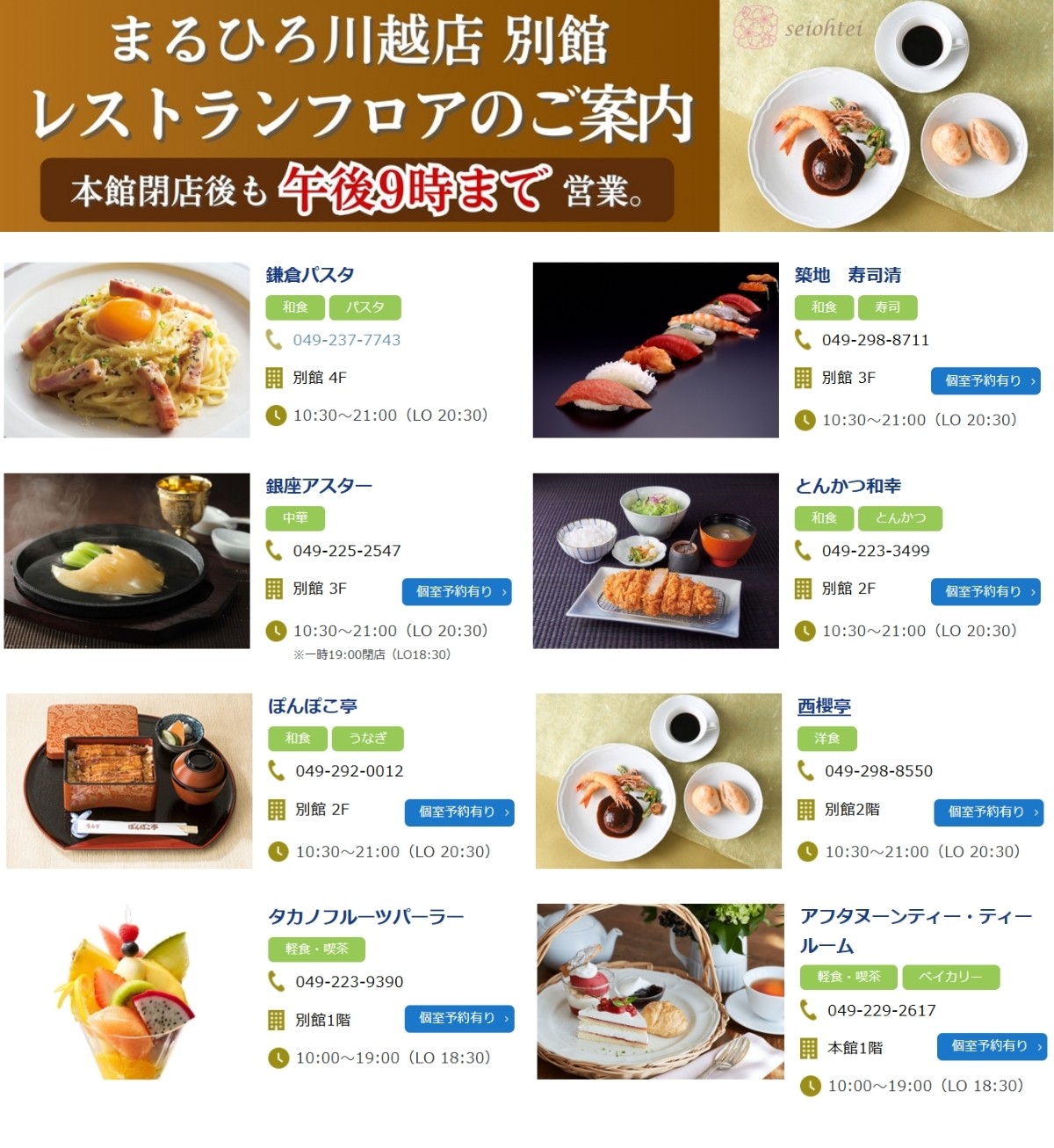Open the ぽんぽこ亭 restaurant page

click(x=313, y=705)
